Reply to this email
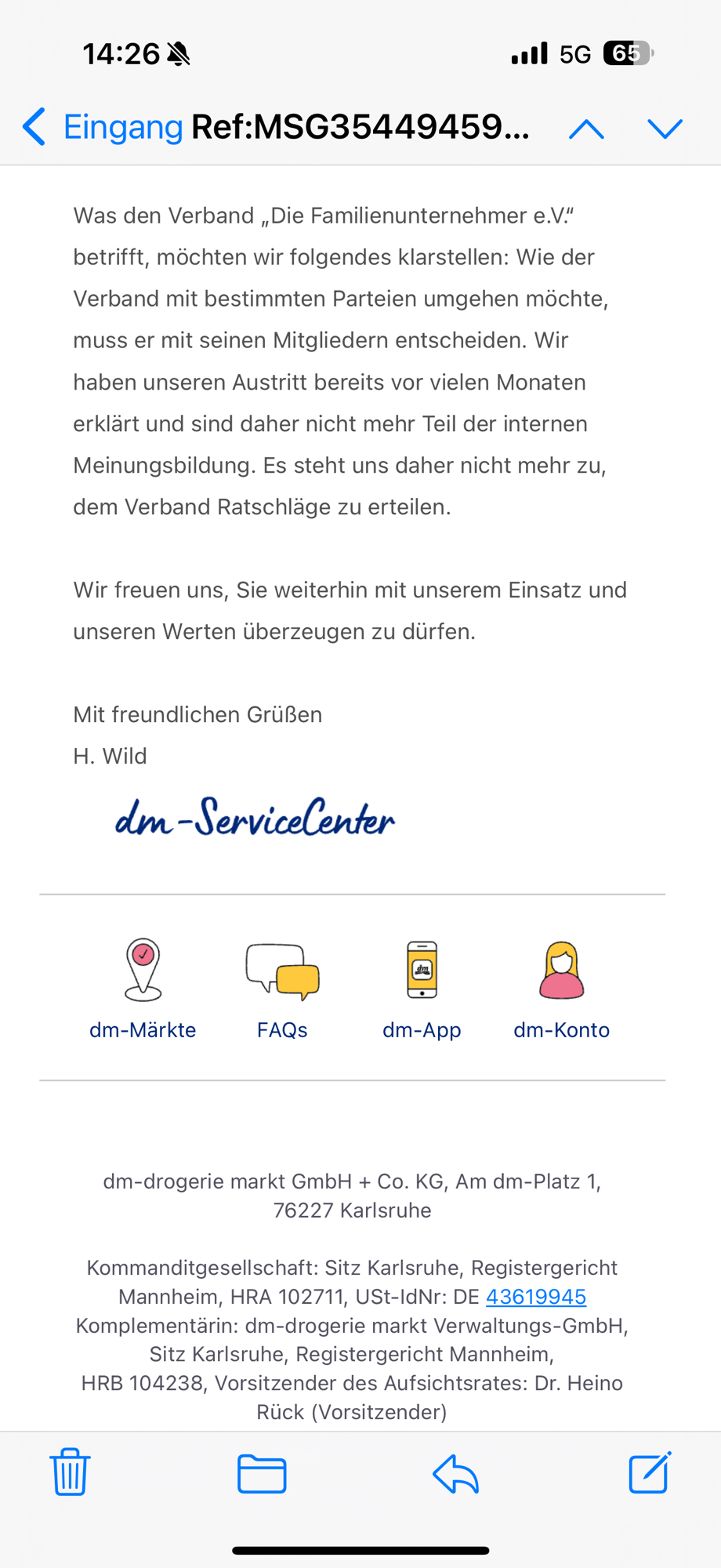 coord(456,1473)
